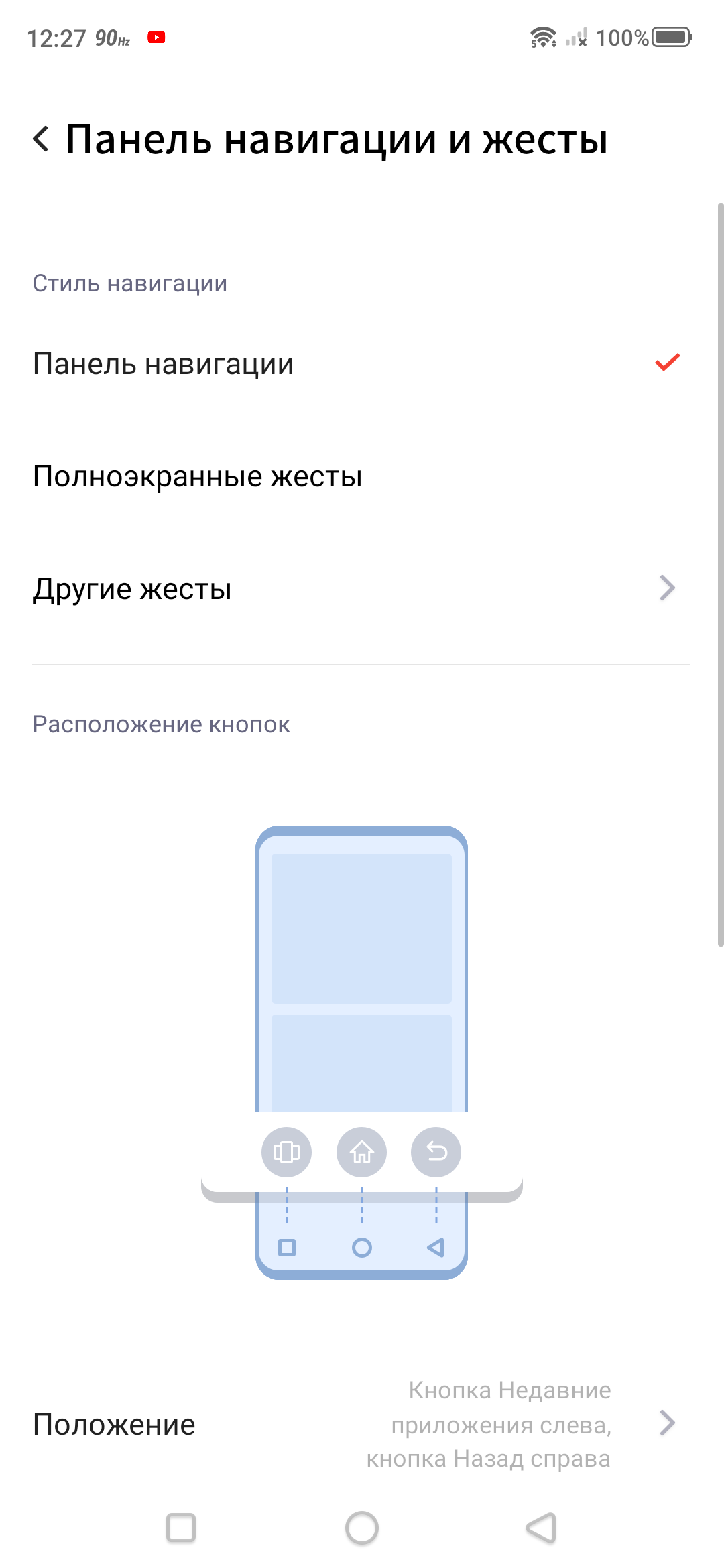Open recent apps via system square button
This screenshot has width=724, height=1568.
[x=181, y=1528]
